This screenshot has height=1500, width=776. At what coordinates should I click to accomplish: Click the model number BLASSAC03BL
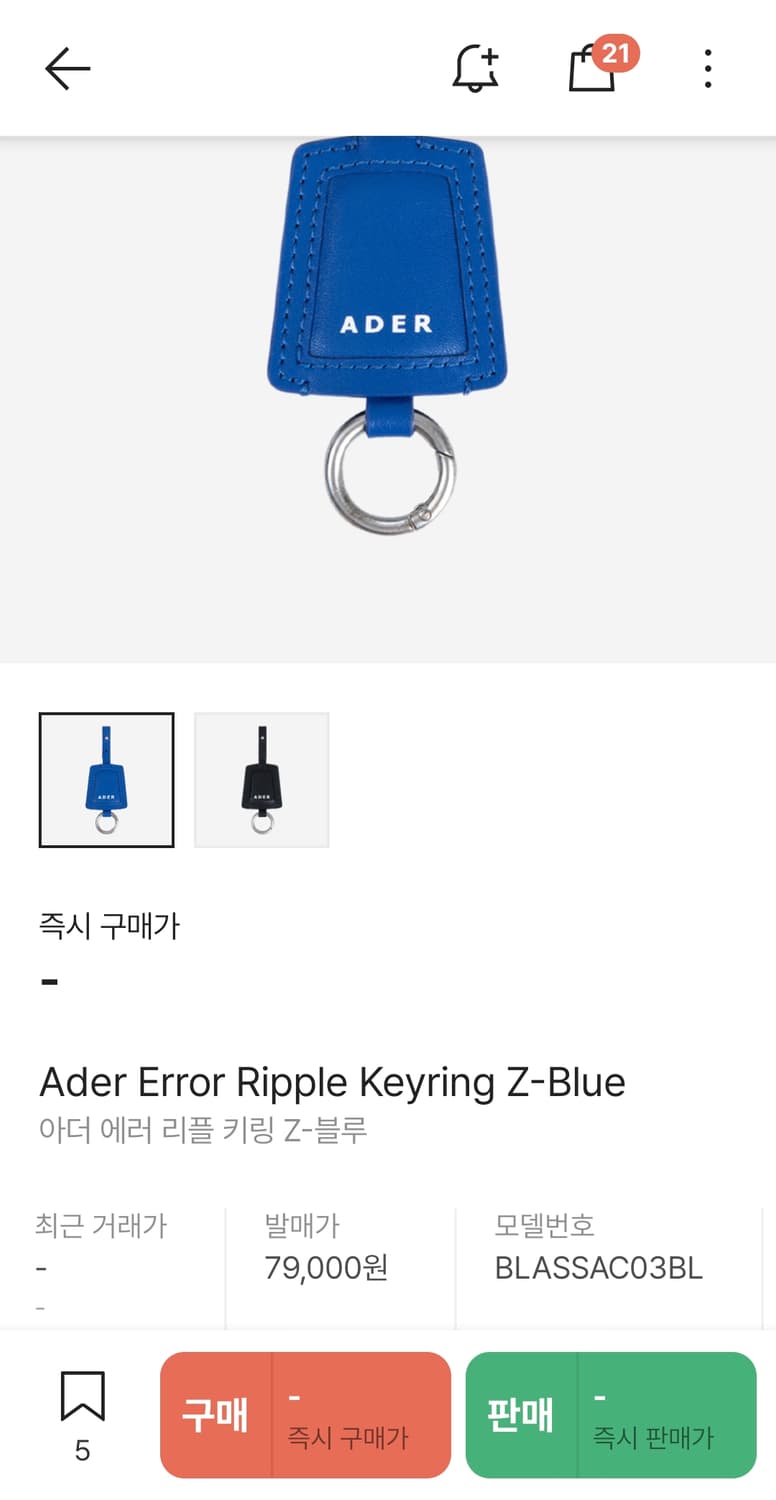[598, 1268]
